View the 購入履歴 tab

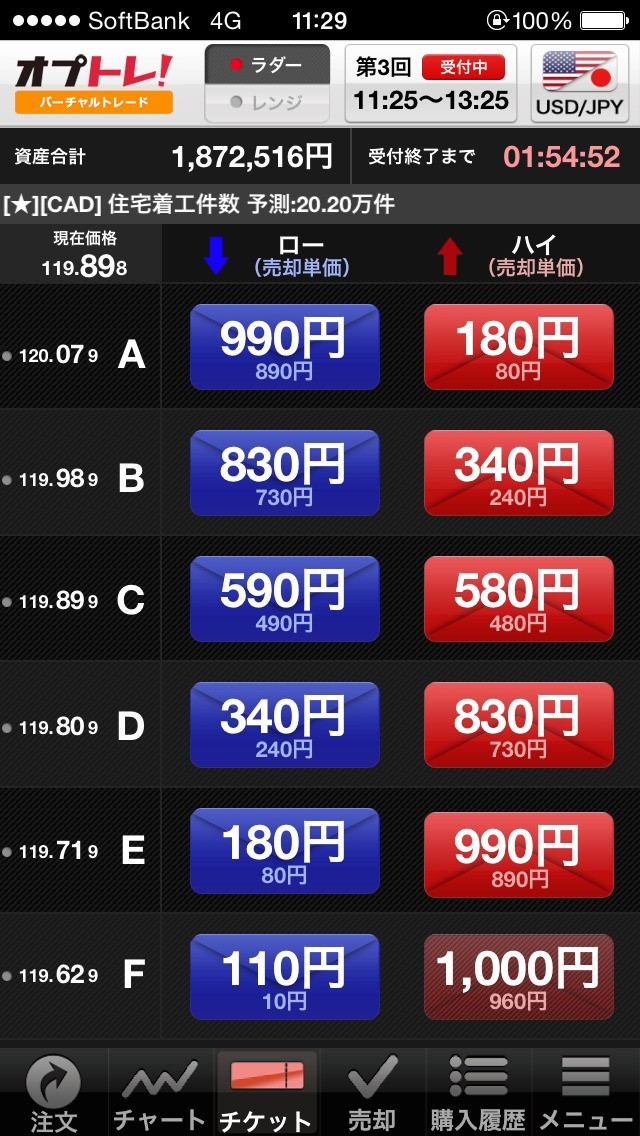[478, 1092]
